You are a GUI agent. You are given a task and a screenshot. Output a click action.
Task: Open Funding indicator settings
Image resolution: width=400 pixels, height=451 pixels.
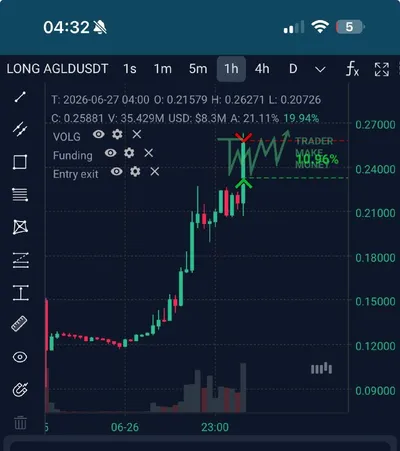coord(129,153)
